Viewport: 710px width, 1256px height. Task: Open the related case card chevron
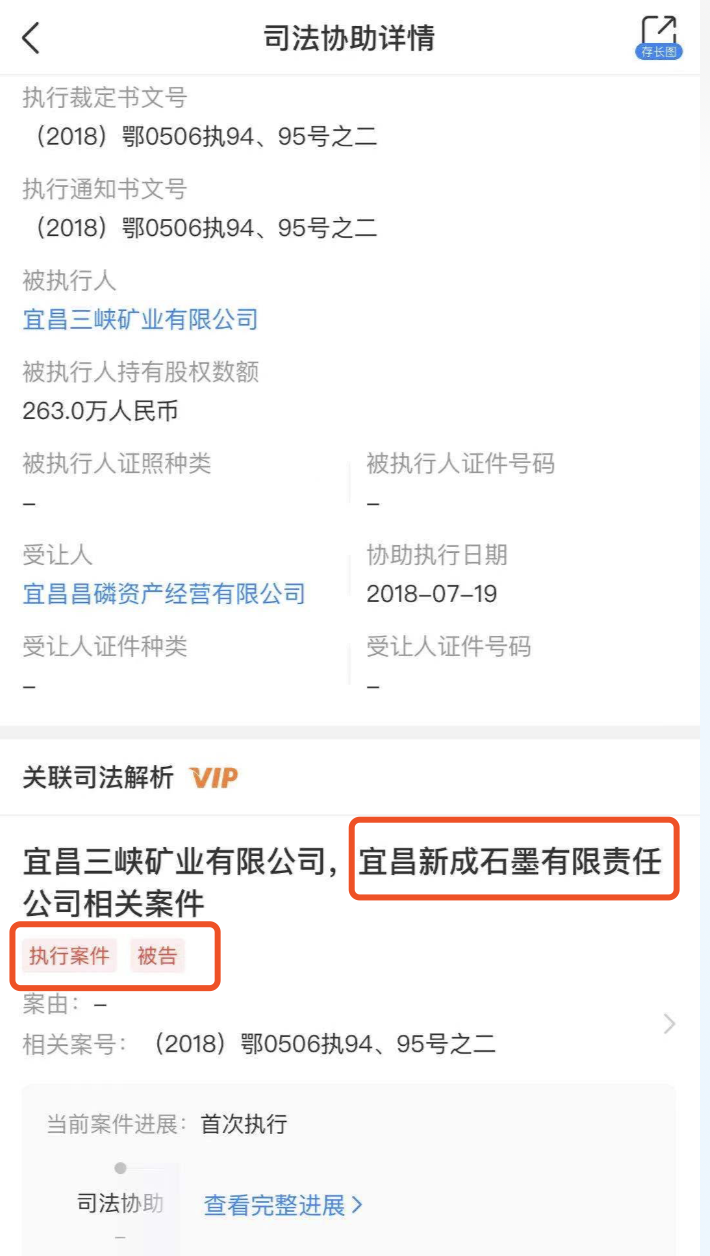coord(669,1023)
